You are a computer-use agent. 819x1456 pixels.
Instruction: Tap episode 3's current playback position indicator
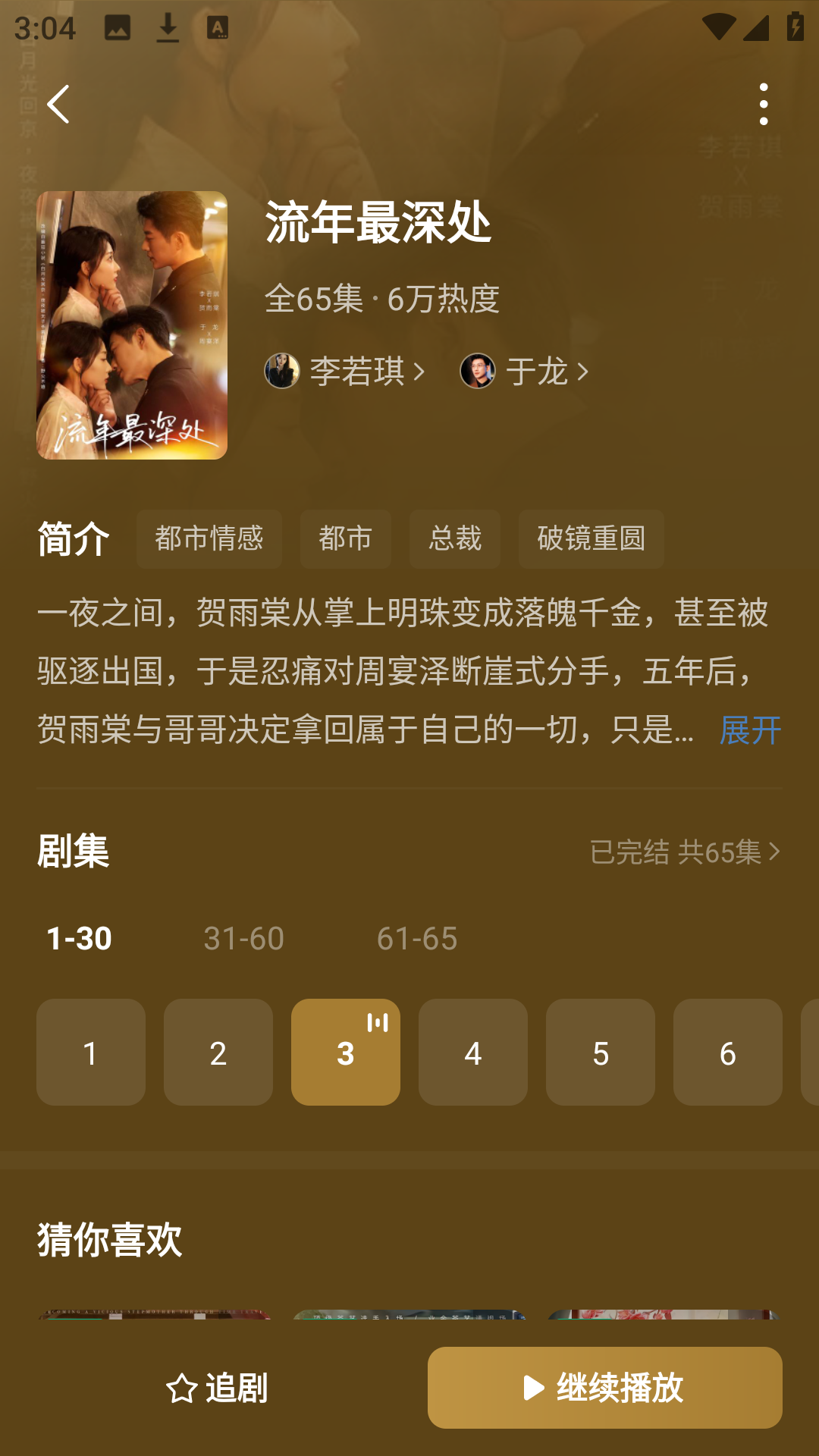click(376, 1021)
